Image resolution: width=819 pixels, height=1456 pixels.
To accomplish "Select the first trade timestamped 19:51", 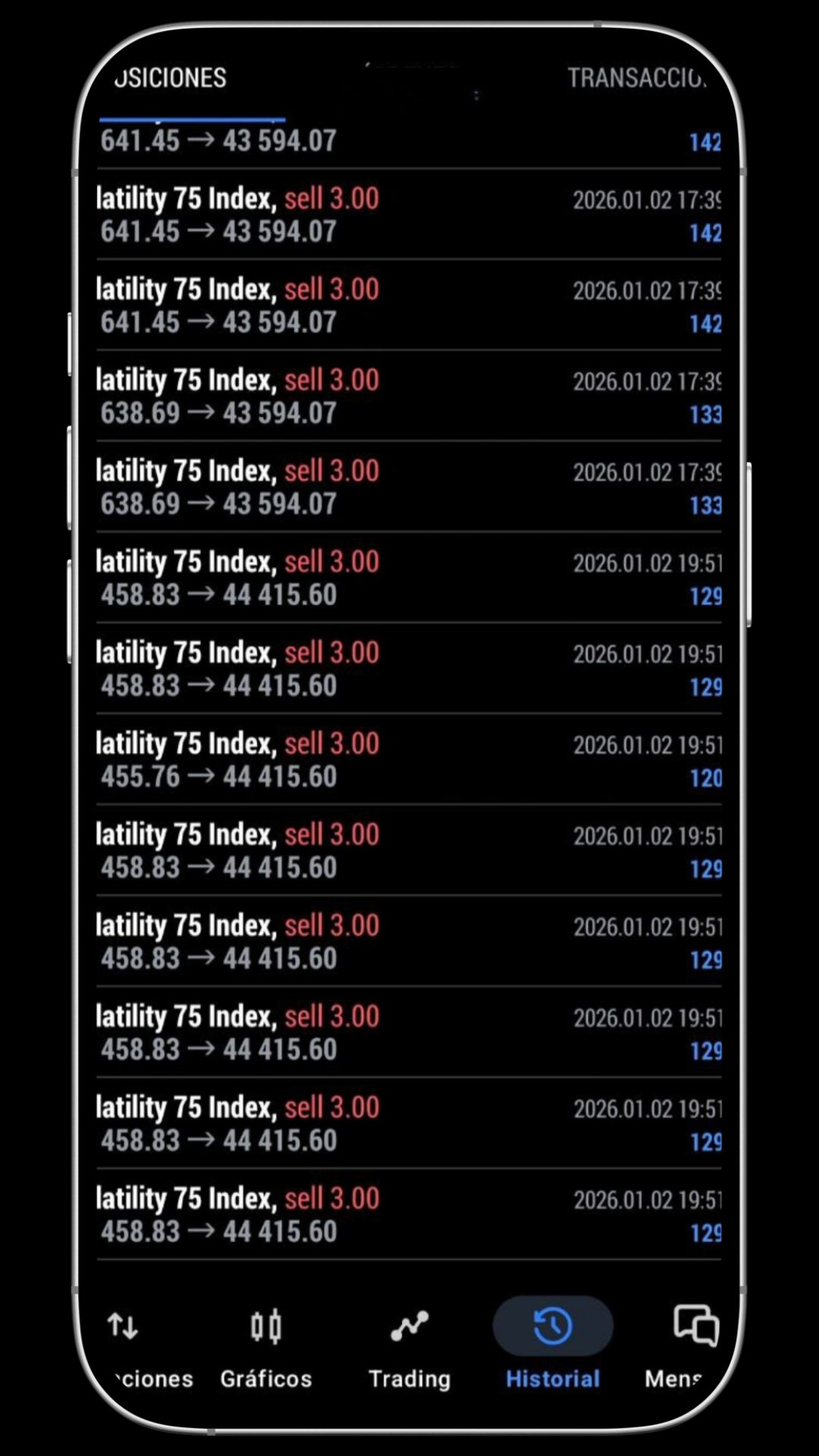I will (x=409, y=578).
